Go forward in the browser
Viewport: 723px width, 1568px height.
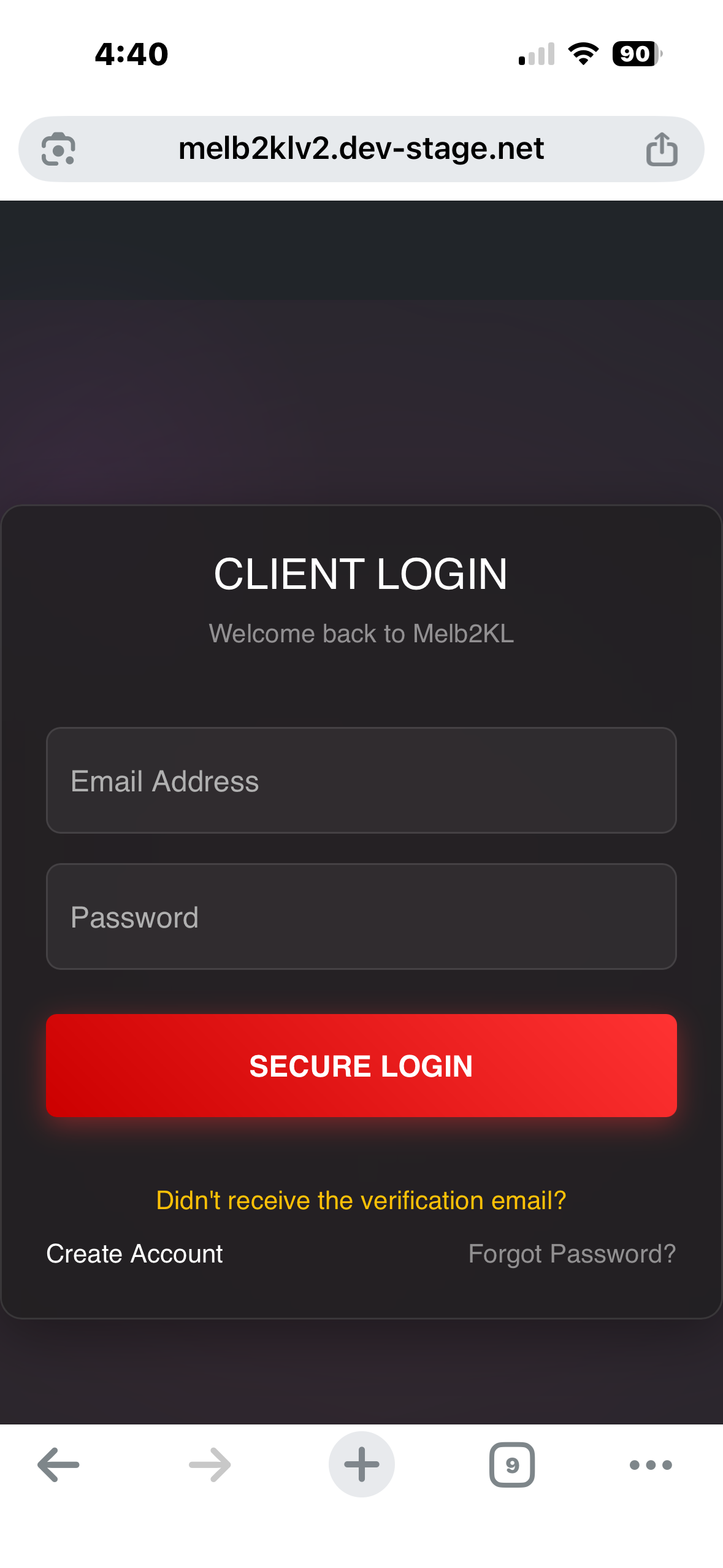click(210, 1465)
